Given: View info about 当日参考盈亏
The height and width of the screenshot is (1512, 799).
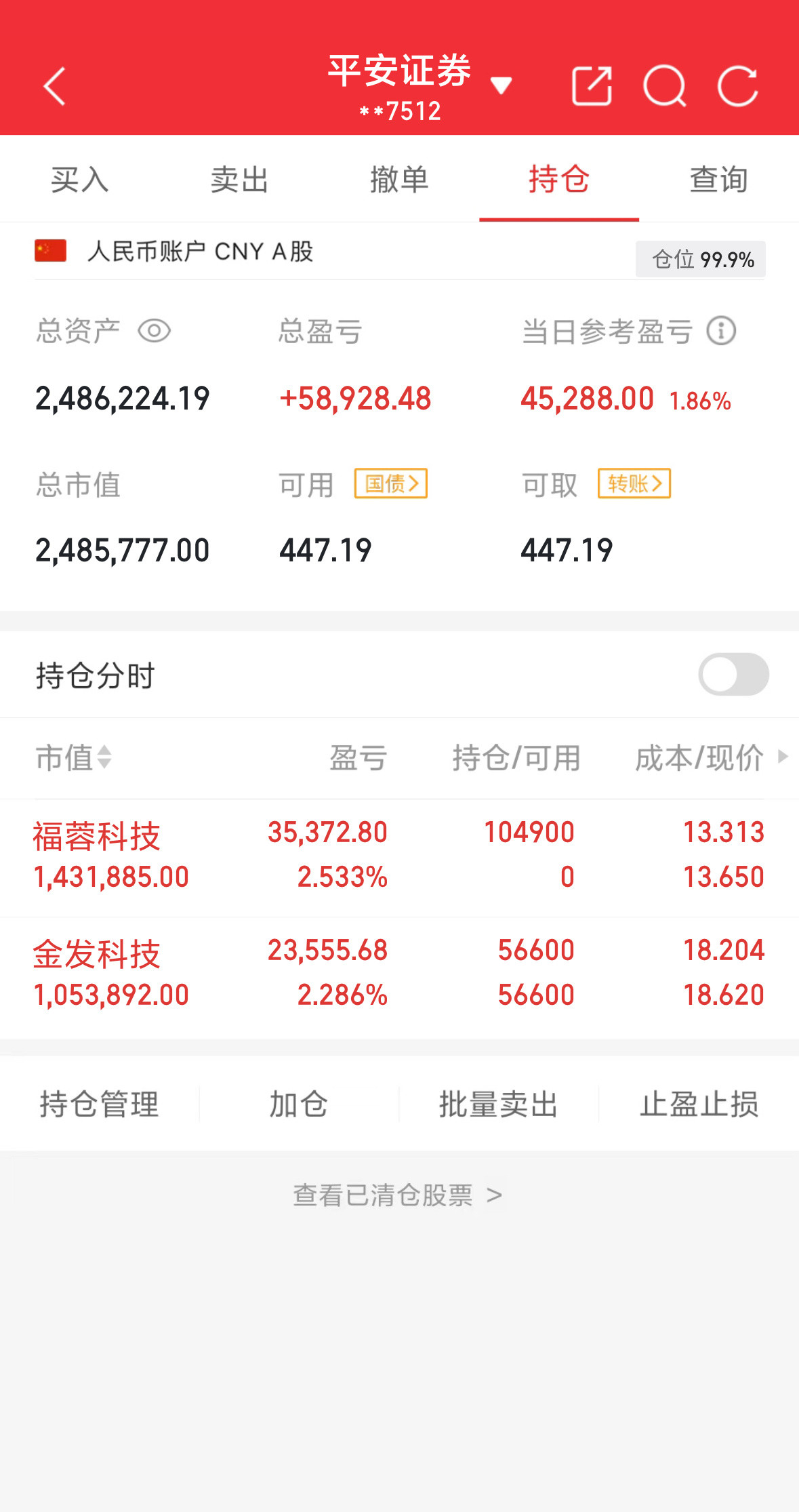Looking at the screenshot, I should (721, 331).
